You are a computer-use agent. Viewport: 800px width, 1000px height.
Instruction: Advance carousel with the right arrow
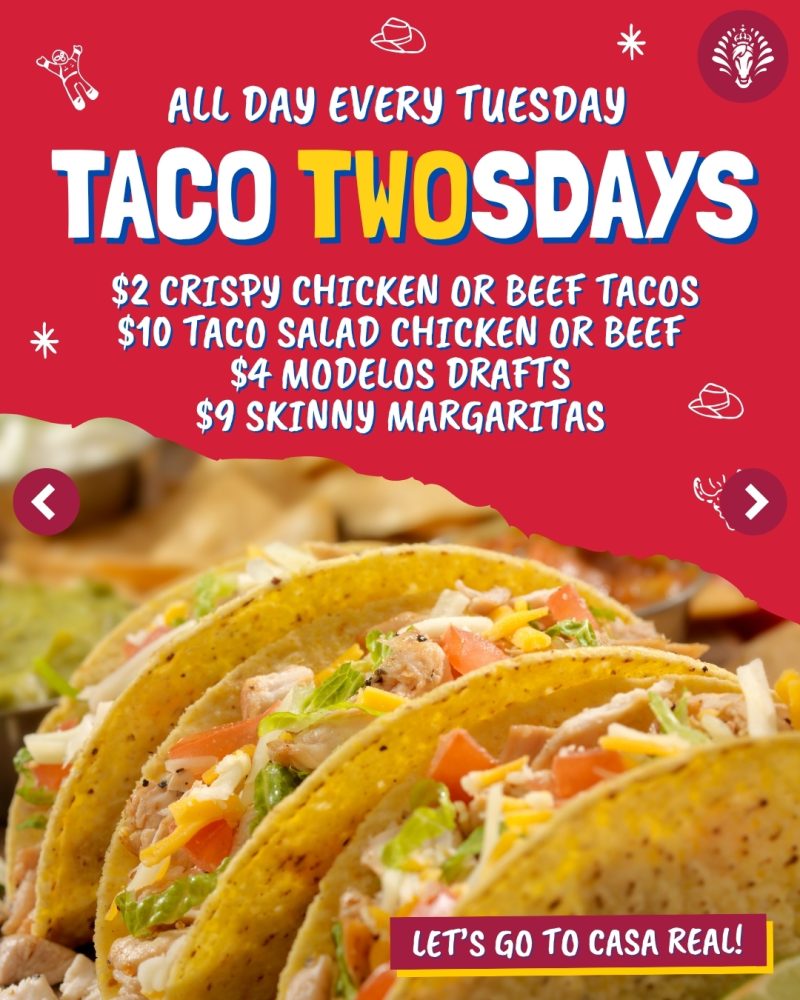pyautogui.click(x=757, y=500)
